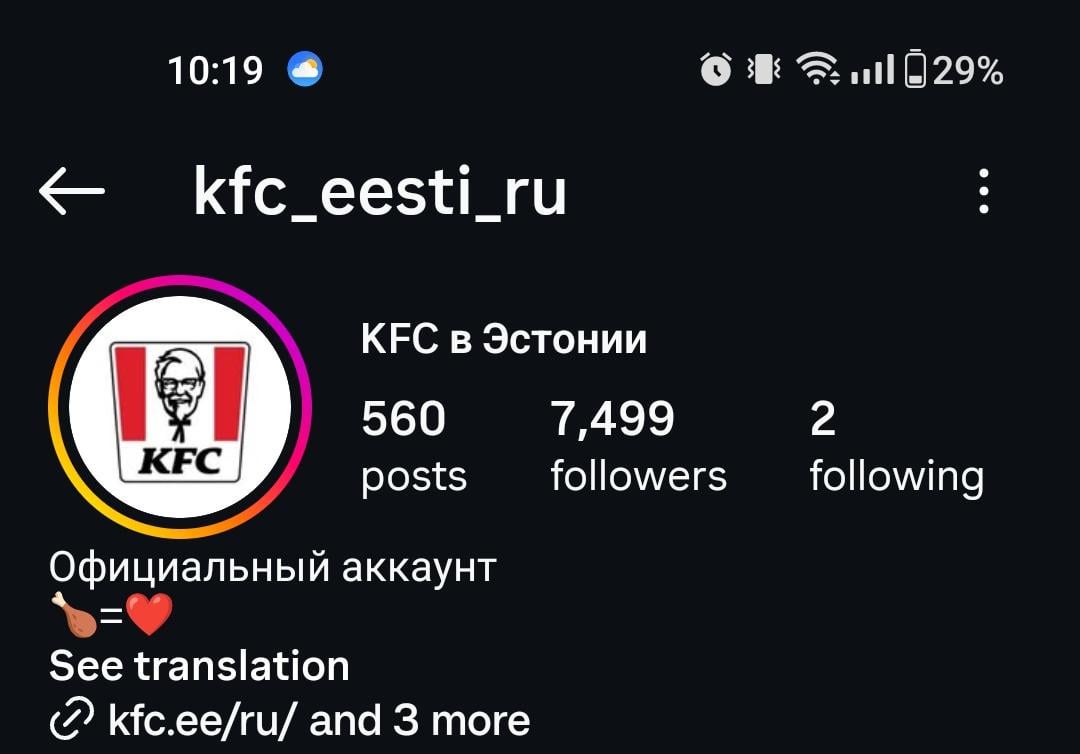The width and height of the screenshot is (1080, 754).
Task: Open the 7,499 followers list
Action: click(637, 445)
